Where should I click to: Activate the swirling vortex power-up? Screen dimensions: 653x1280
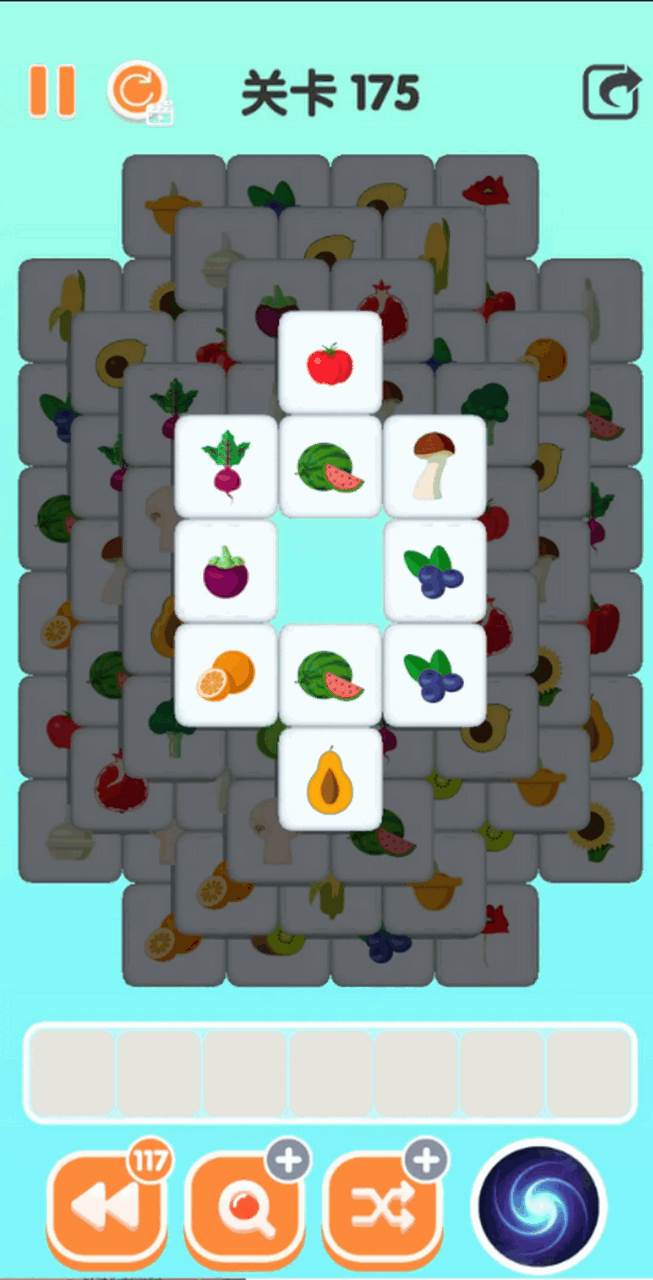[x=541, y=1205]
